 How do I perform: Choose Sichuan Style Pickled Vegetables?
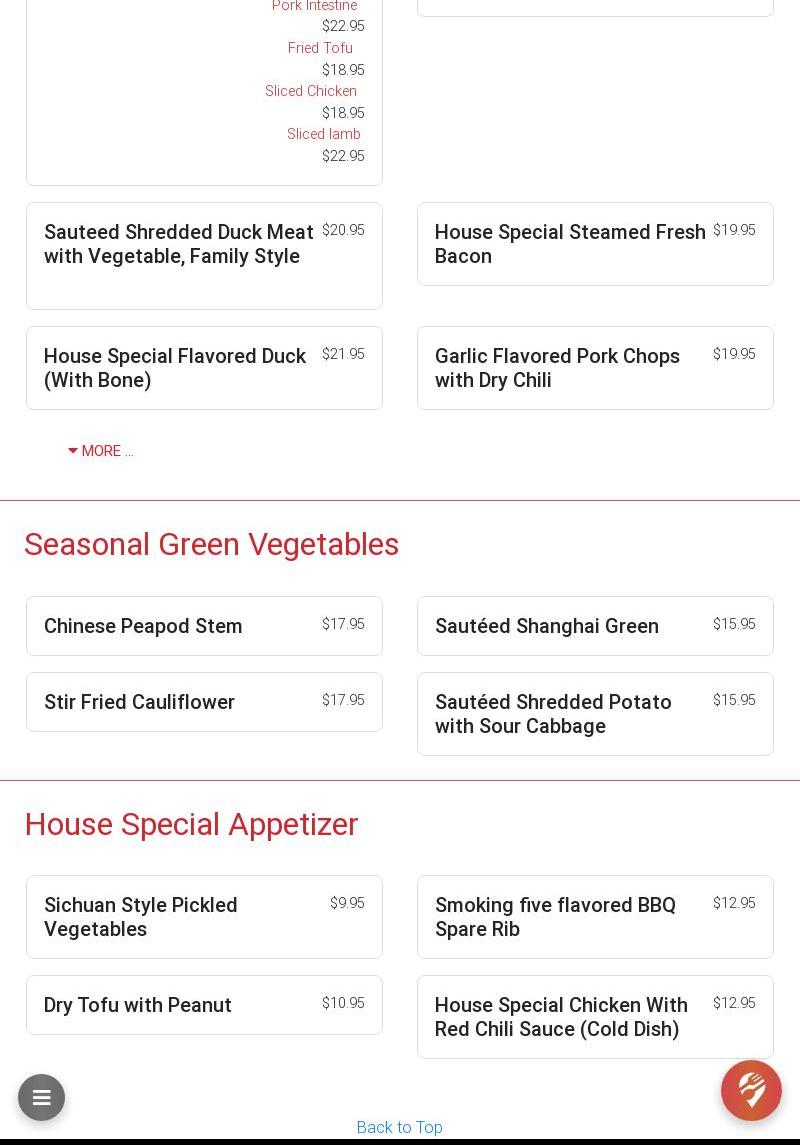pyautogui.click(x=141, y=917)
